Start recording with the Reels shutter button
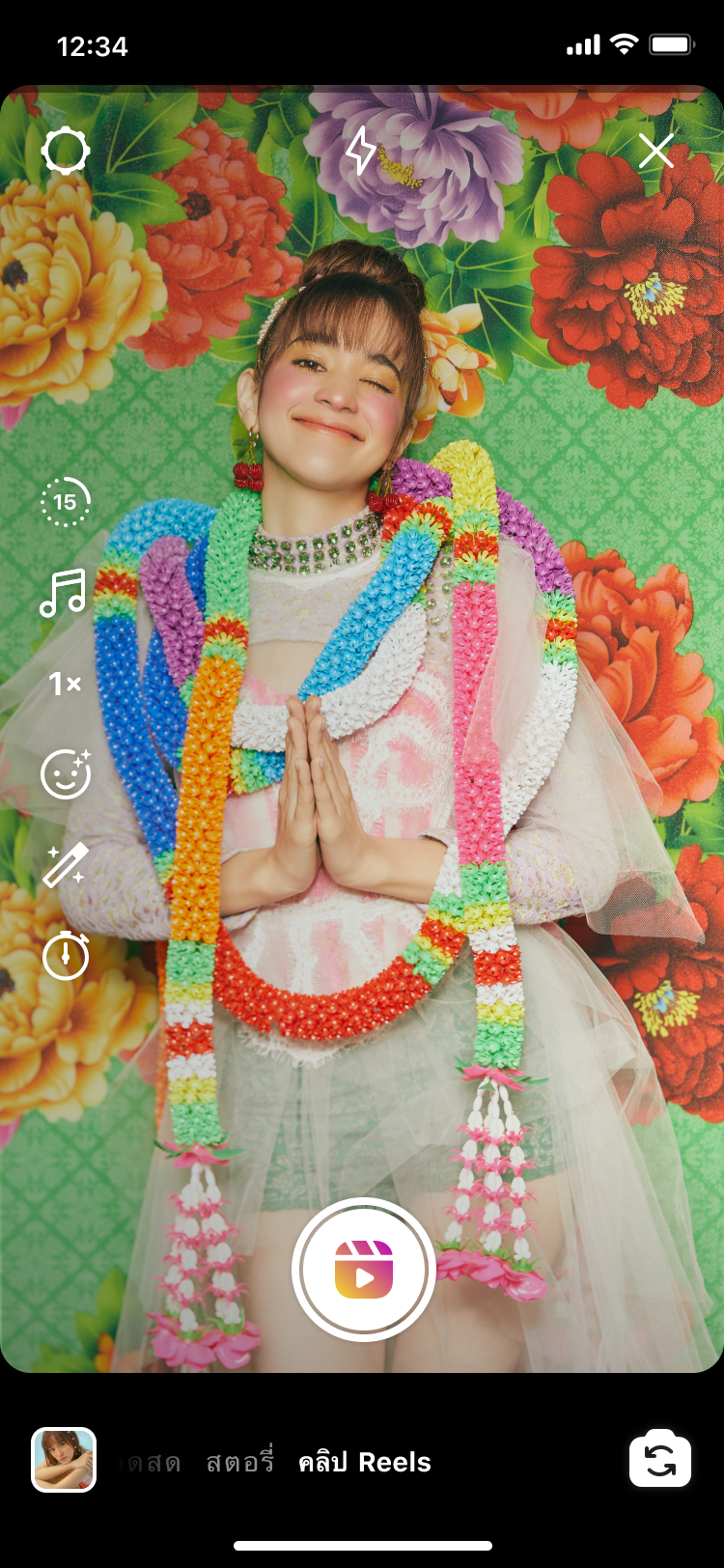 click(363, 1270)
